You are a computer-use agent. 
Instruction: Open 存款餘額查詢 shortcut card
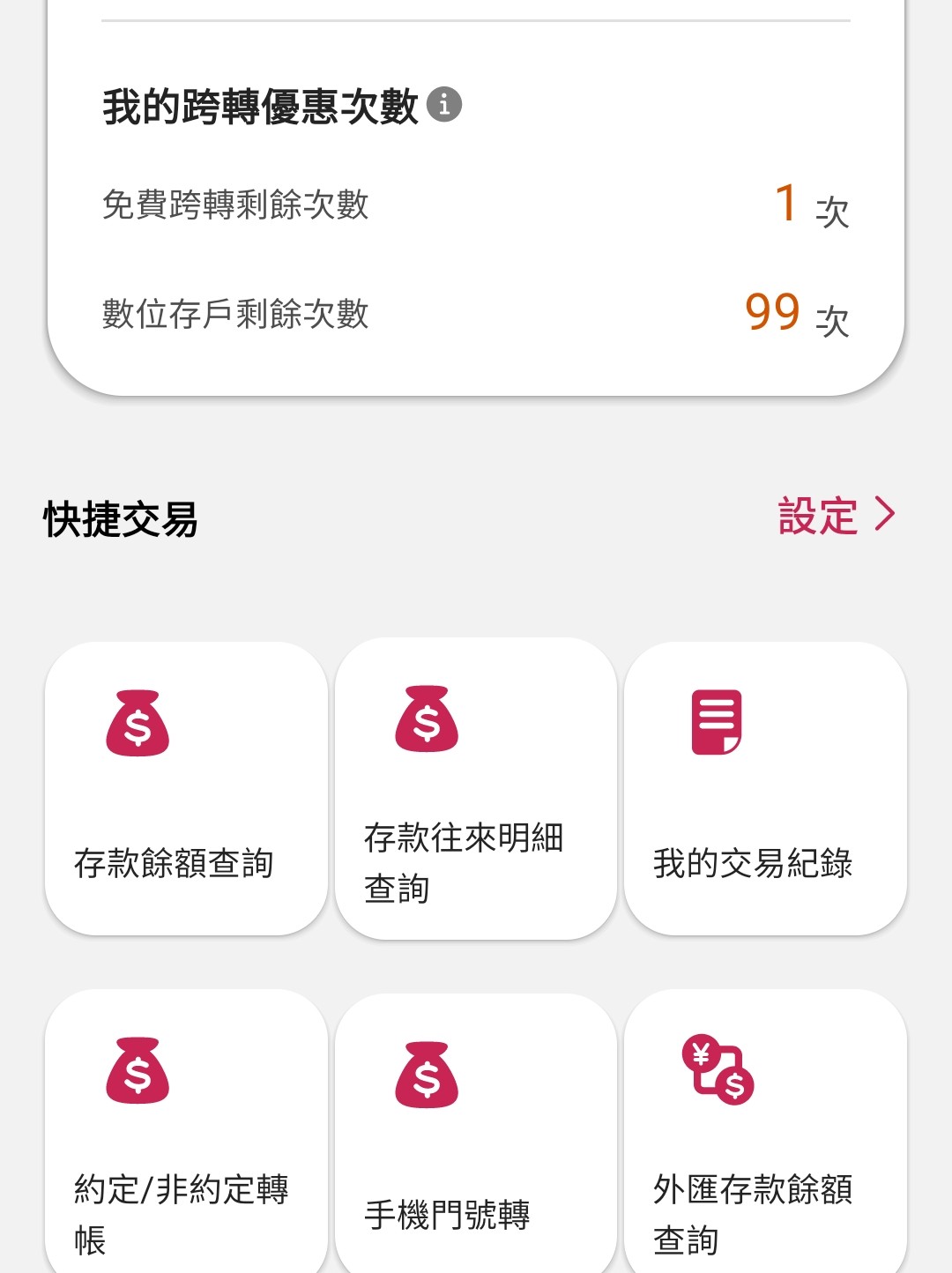click(x=186, y=788)
